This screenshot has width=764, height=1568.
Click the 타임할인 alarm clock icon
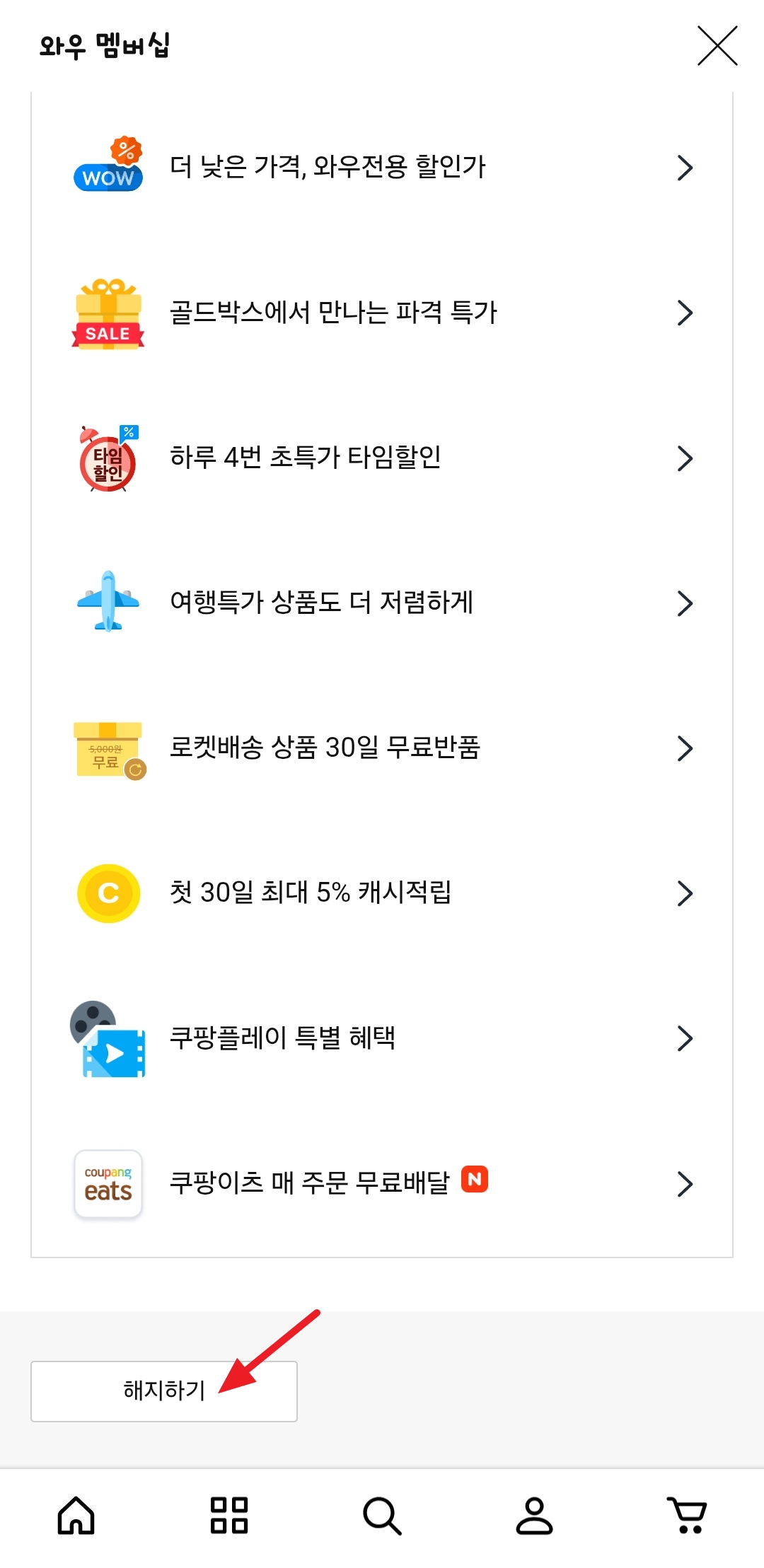pos(108,458)
